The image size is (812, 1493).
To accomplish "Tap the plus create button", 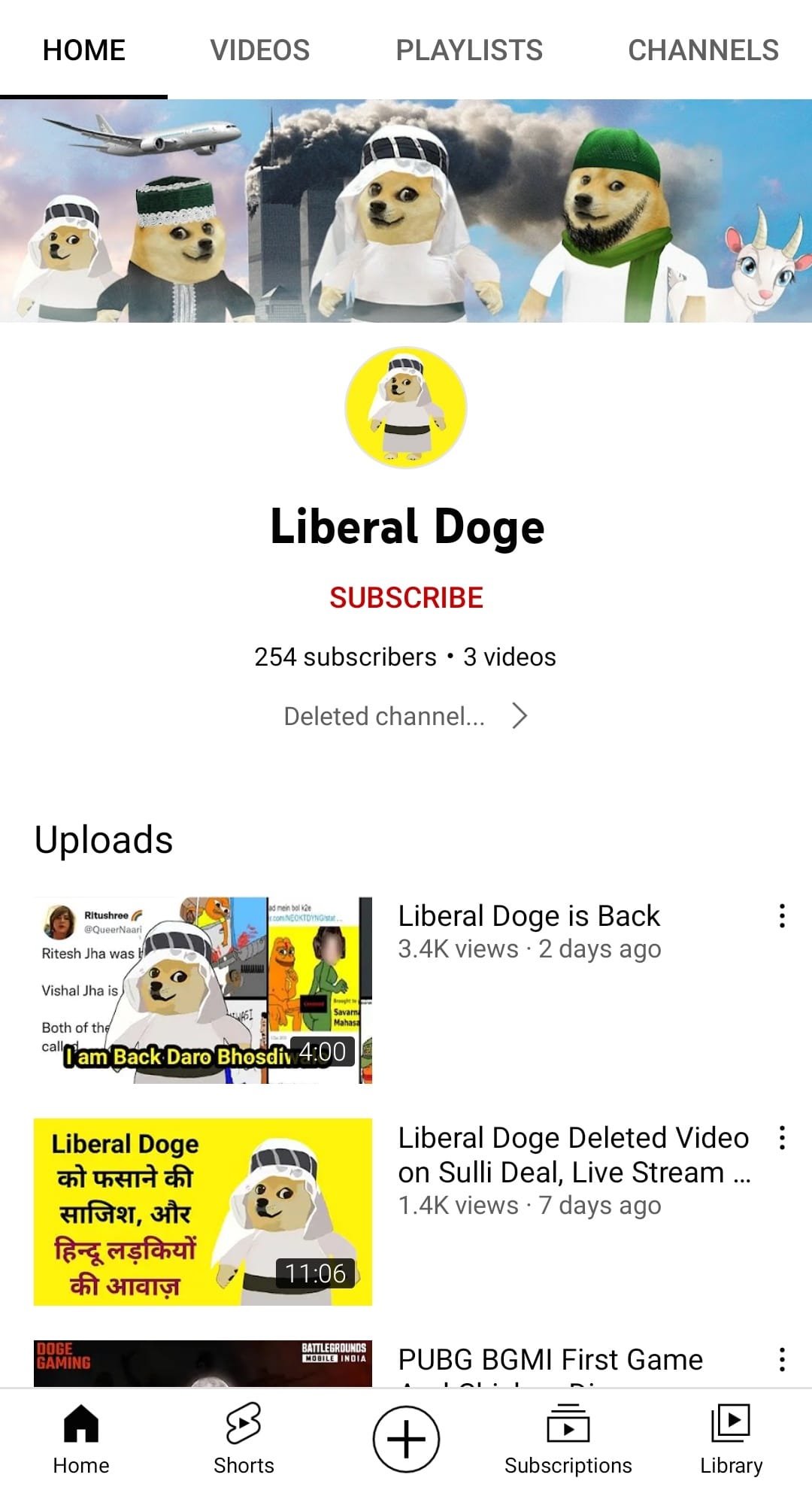I will (x=406, y=1439).
